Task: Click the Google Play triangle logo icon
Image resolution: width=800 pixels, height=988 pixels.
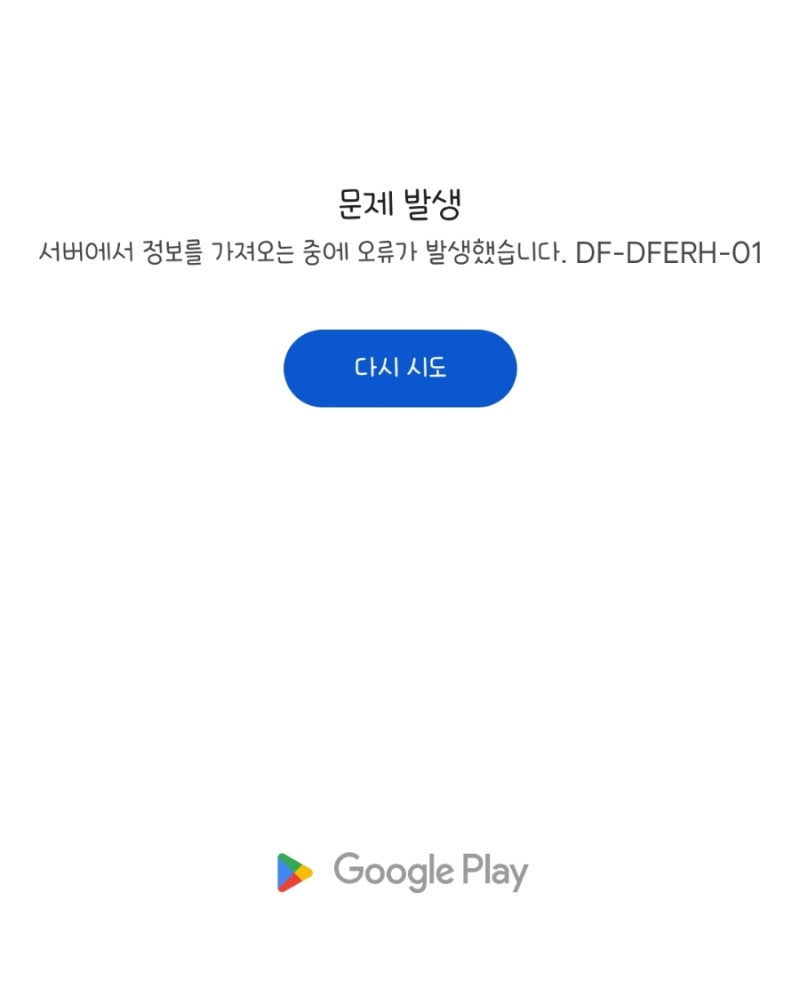Action: pyautogui.click(x=292, y=870)
